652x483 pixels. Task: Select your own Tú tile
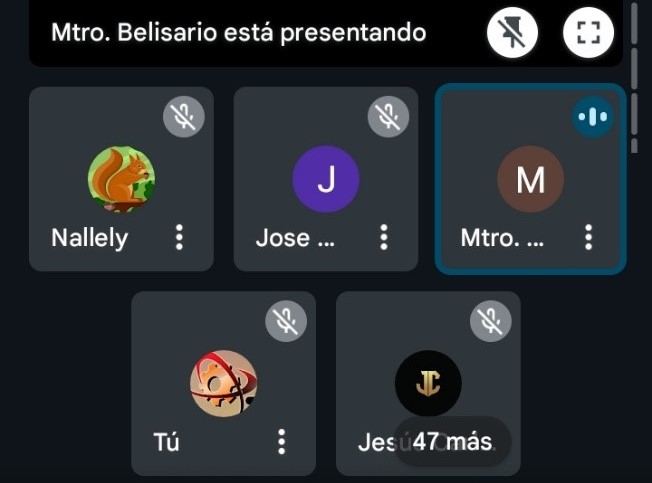(223, 383)
